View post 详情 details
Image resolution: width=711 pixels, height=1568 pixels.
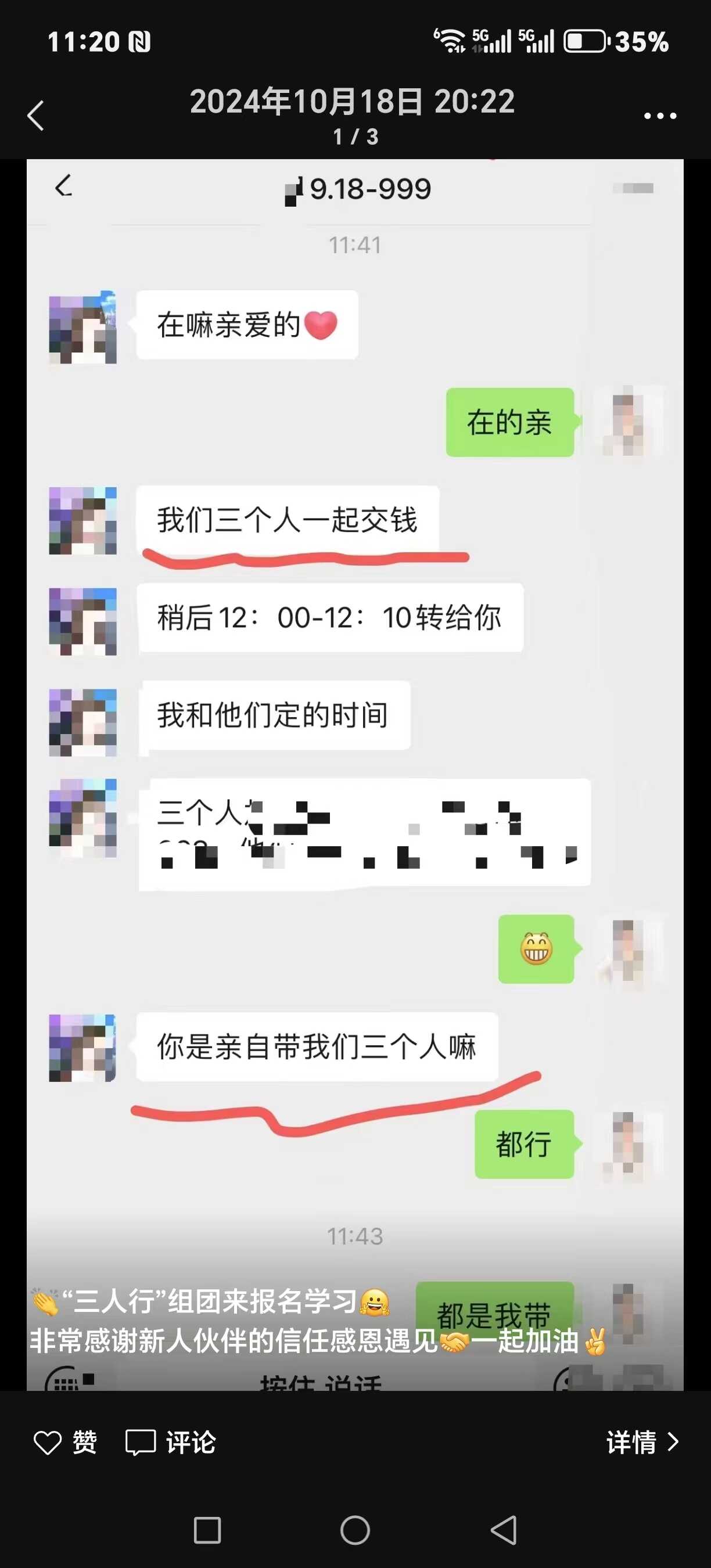pyautogui.click(x=642, y=1442)
